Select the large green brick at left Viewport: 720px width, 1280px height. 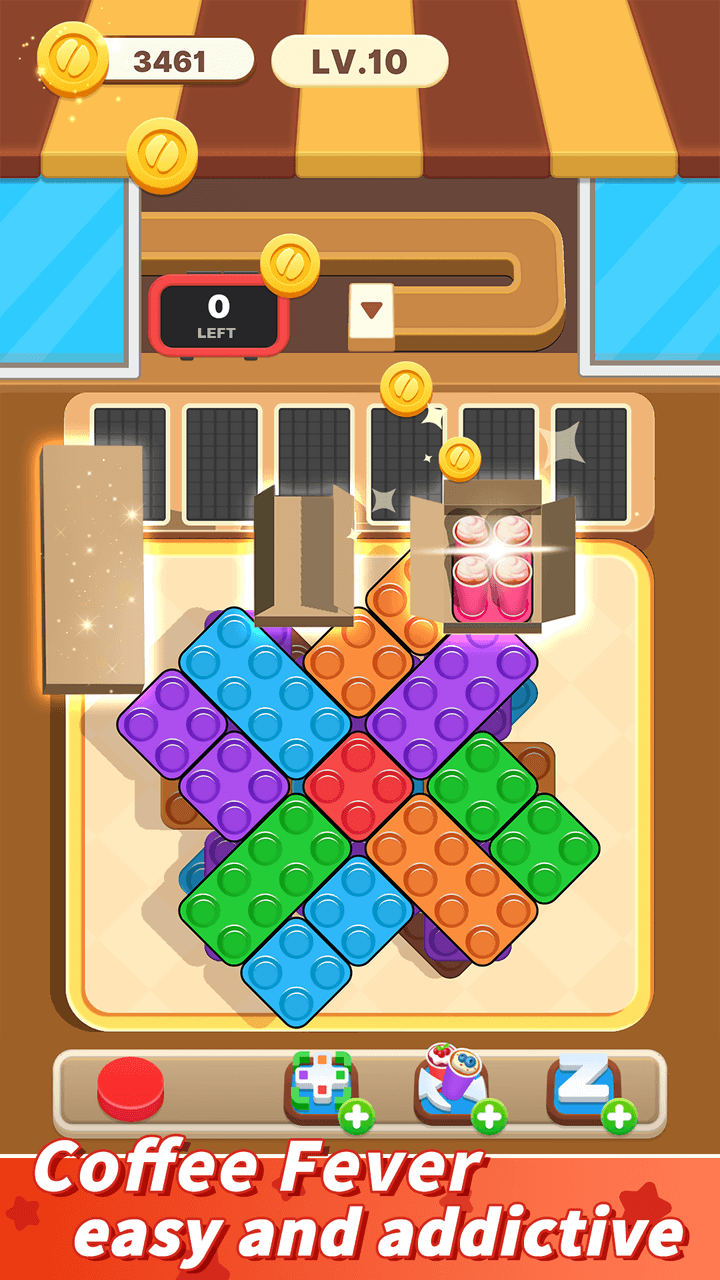[265, 880]
